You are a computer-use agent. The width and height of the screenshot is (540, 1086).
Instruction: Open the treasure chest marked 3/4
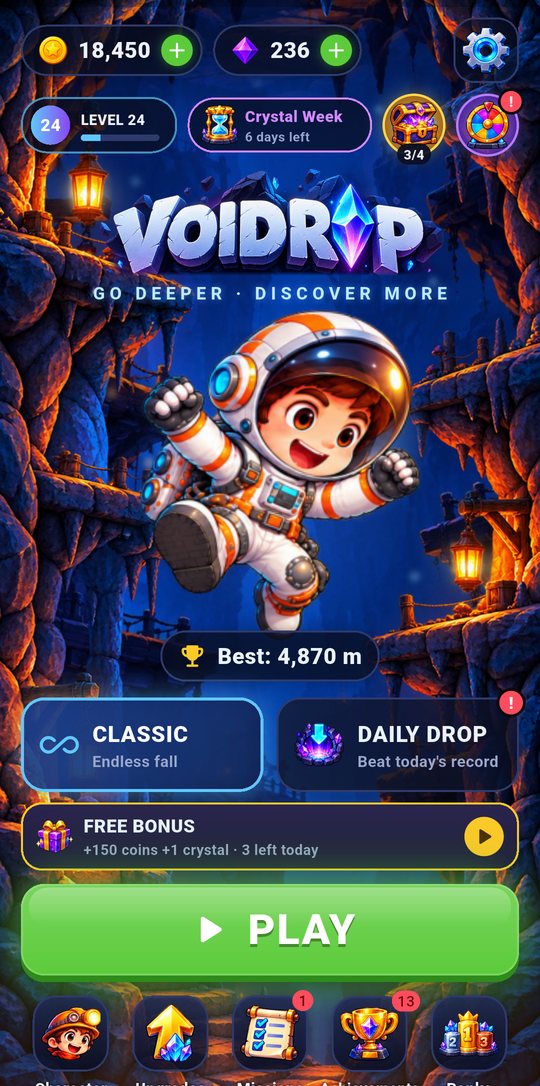414,127
